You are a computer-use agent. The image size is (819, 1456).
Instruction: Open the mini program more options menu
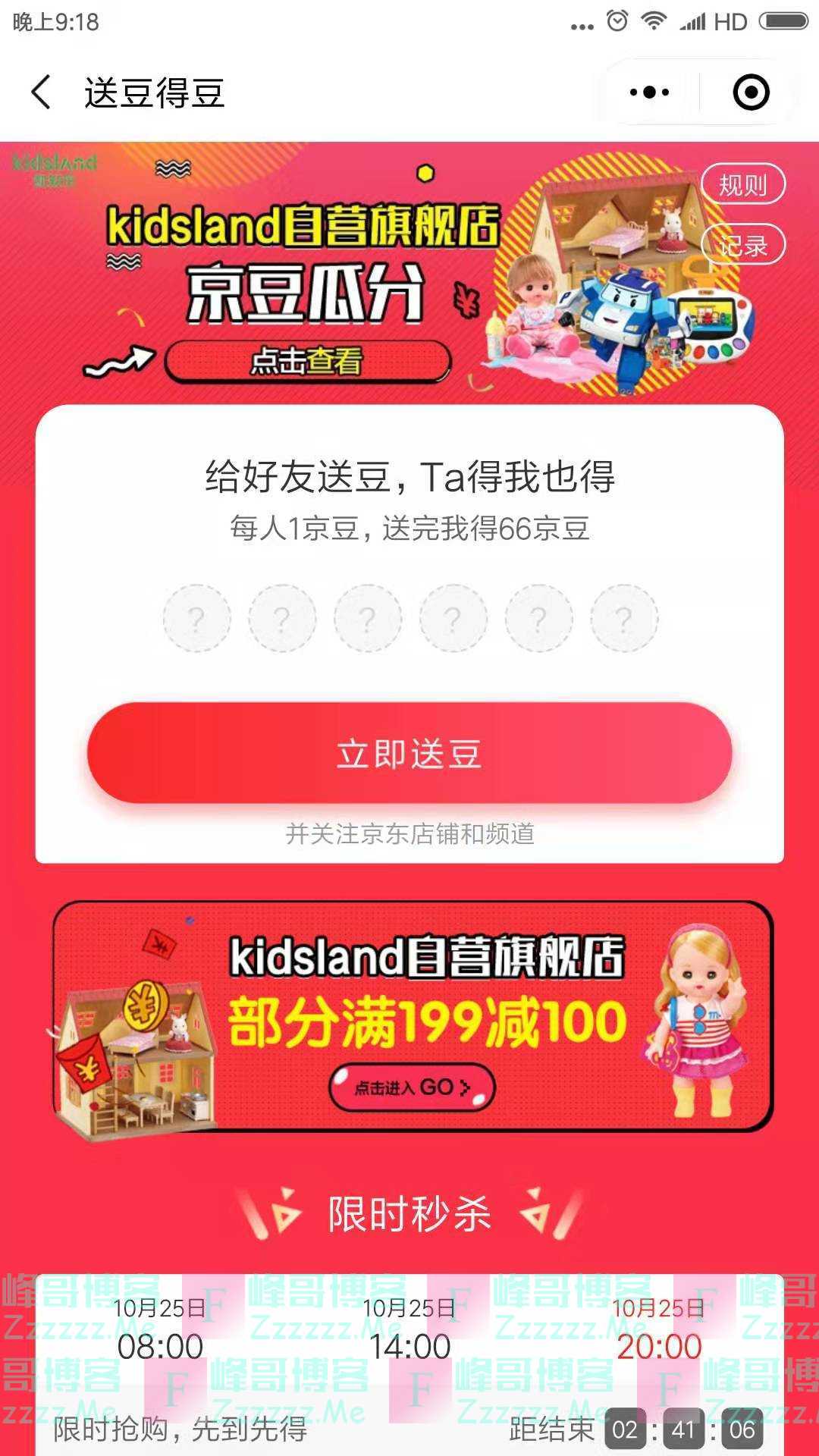pos(649,93)
